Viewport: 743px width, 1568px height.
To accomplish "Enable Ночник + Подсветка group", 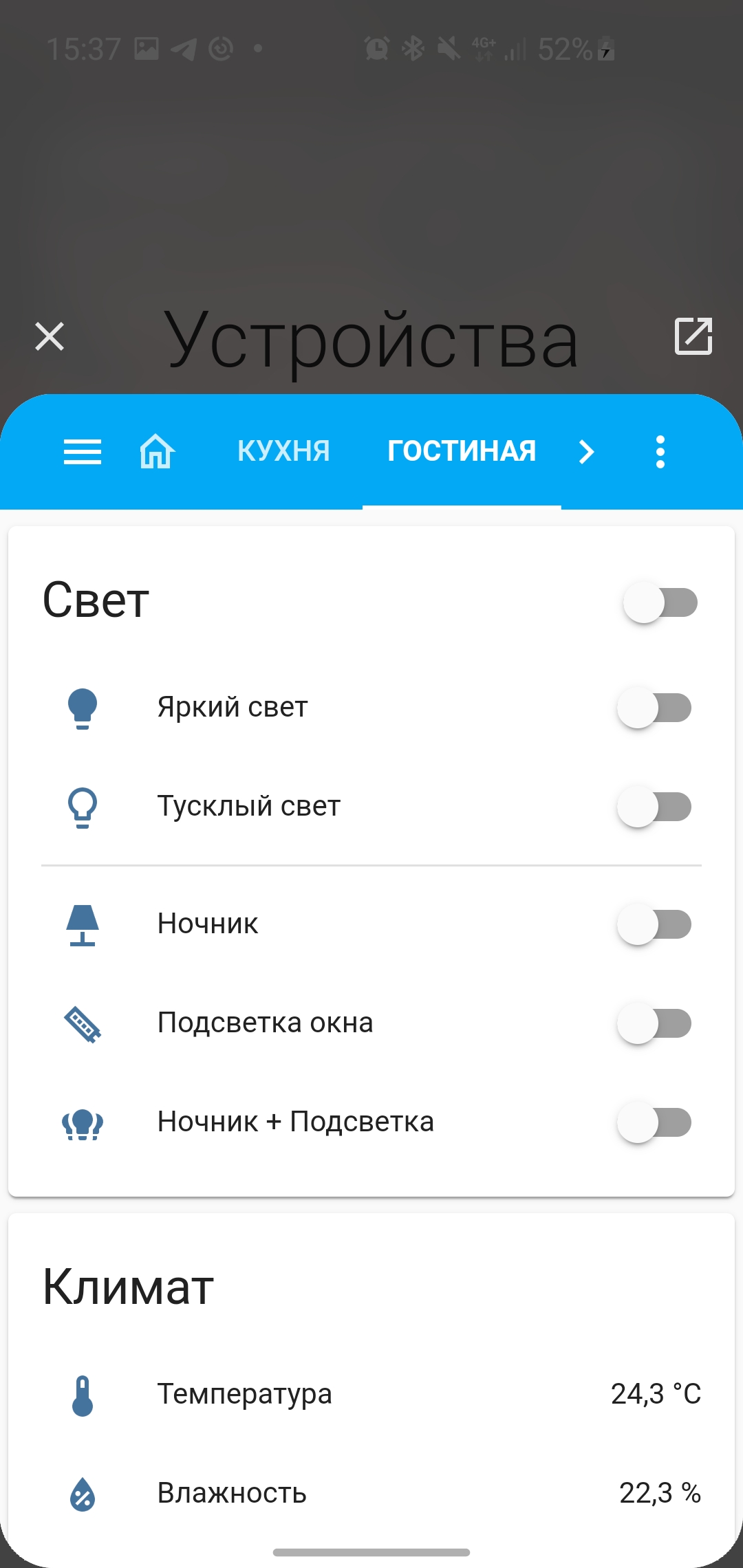I will point(654,1122).
